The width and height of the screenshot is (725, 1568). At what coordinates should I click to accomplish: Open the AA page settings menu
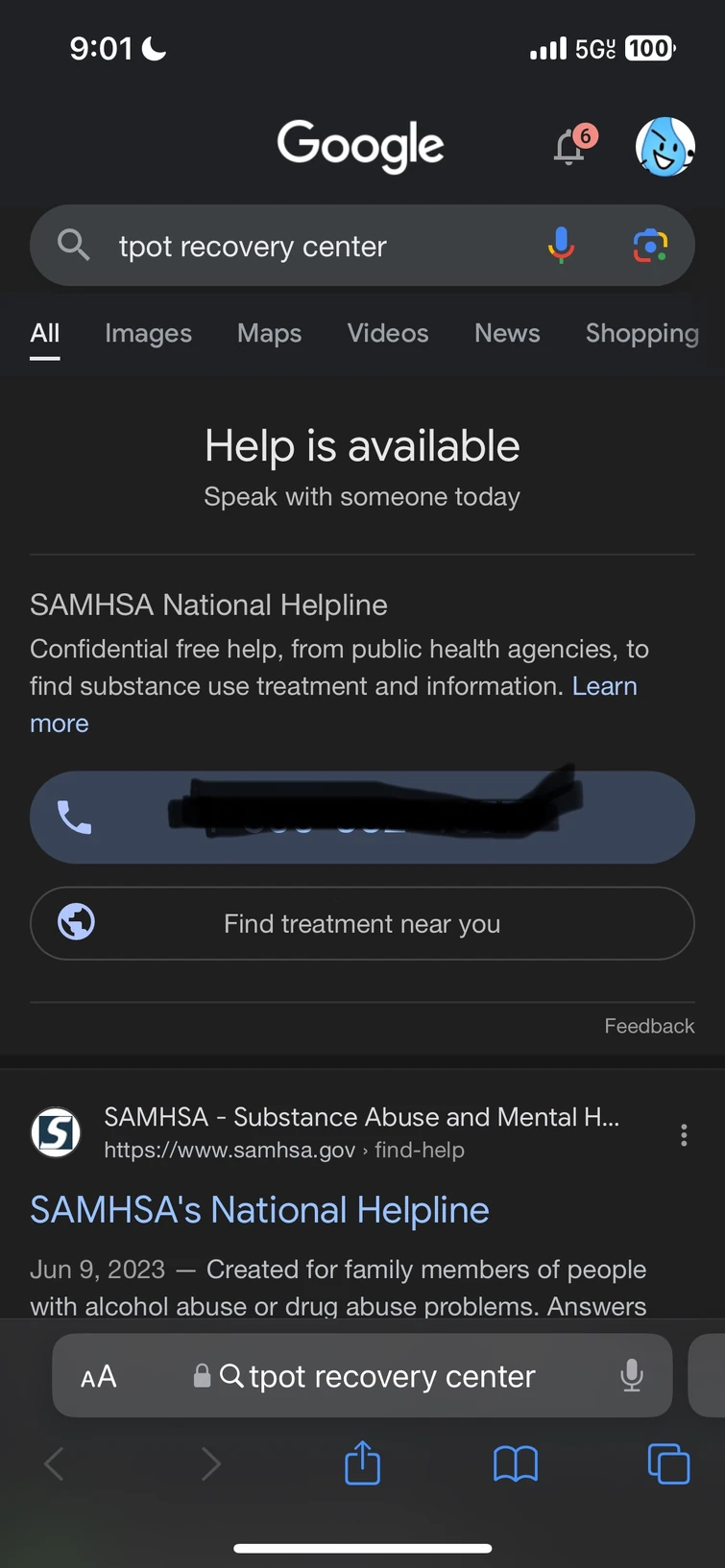99,1376
